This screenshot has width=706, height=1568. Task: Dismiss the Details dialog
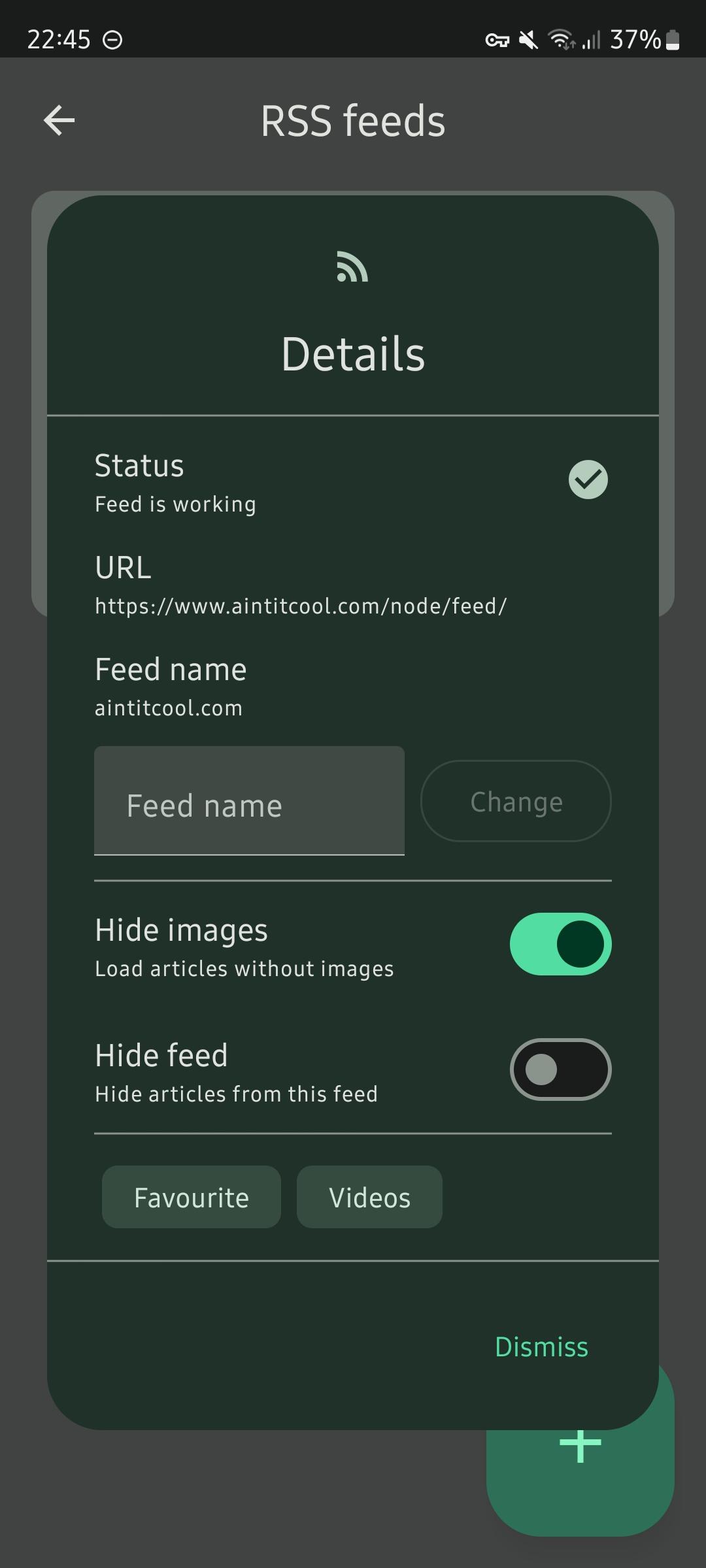(x=541, y=1347)
